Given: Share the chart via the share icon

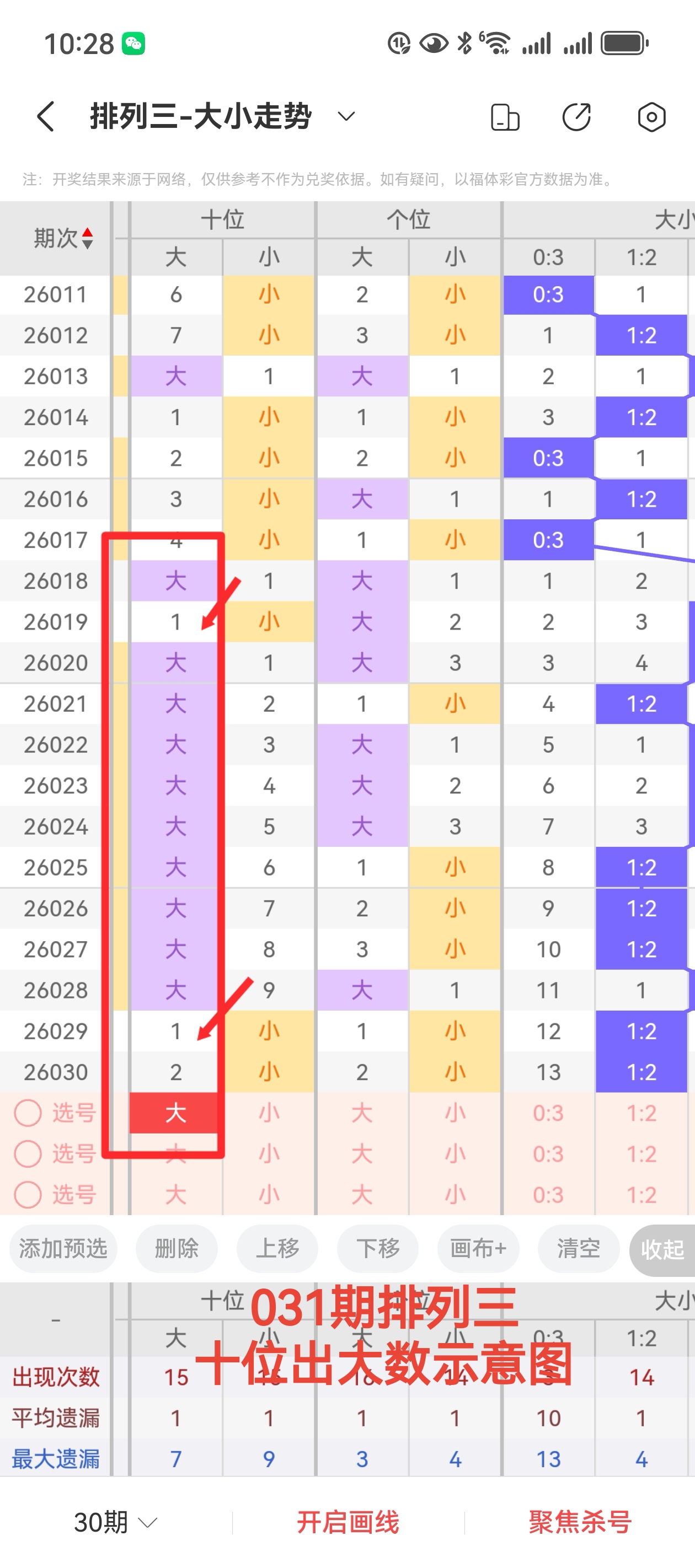Looking at the screenshot, I should pos(576,117).
